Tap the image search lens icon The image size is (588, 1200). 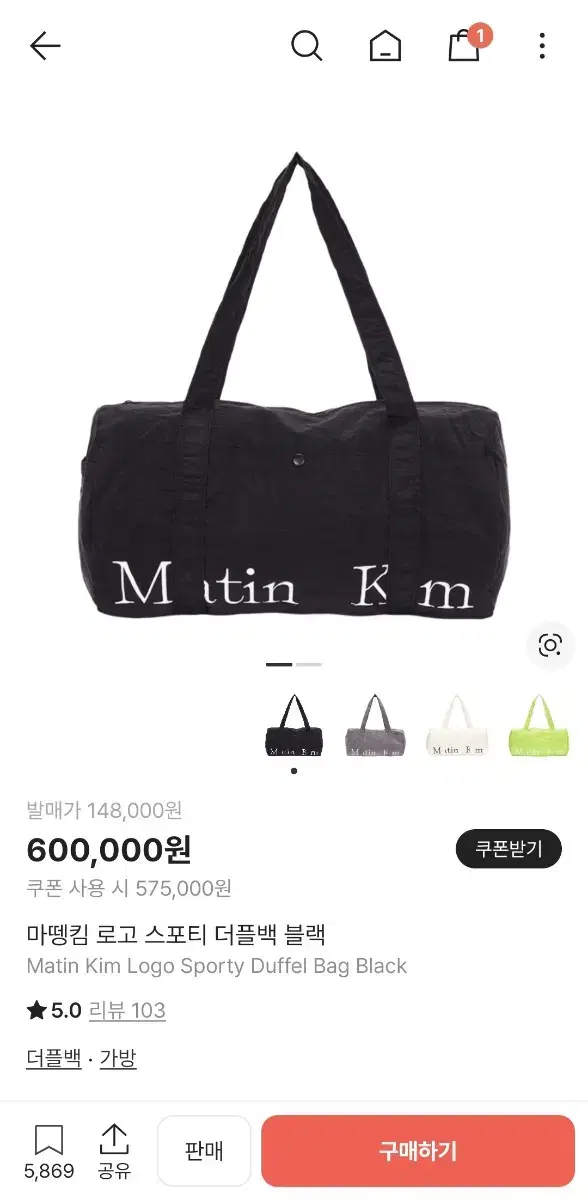[550, 645]
